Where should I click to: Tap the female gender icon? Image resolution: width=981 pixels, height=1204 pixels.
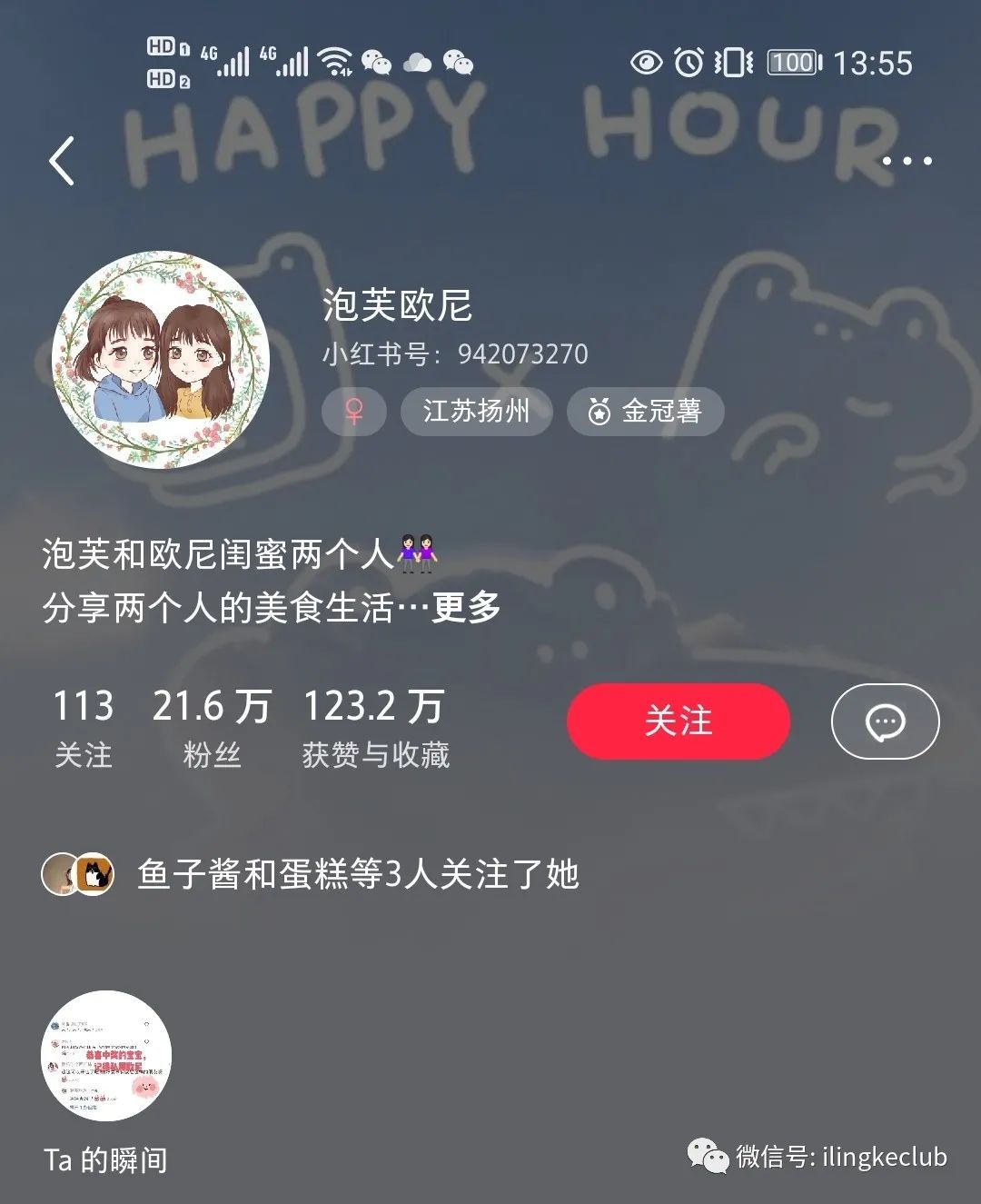click(x=353, y=411)
